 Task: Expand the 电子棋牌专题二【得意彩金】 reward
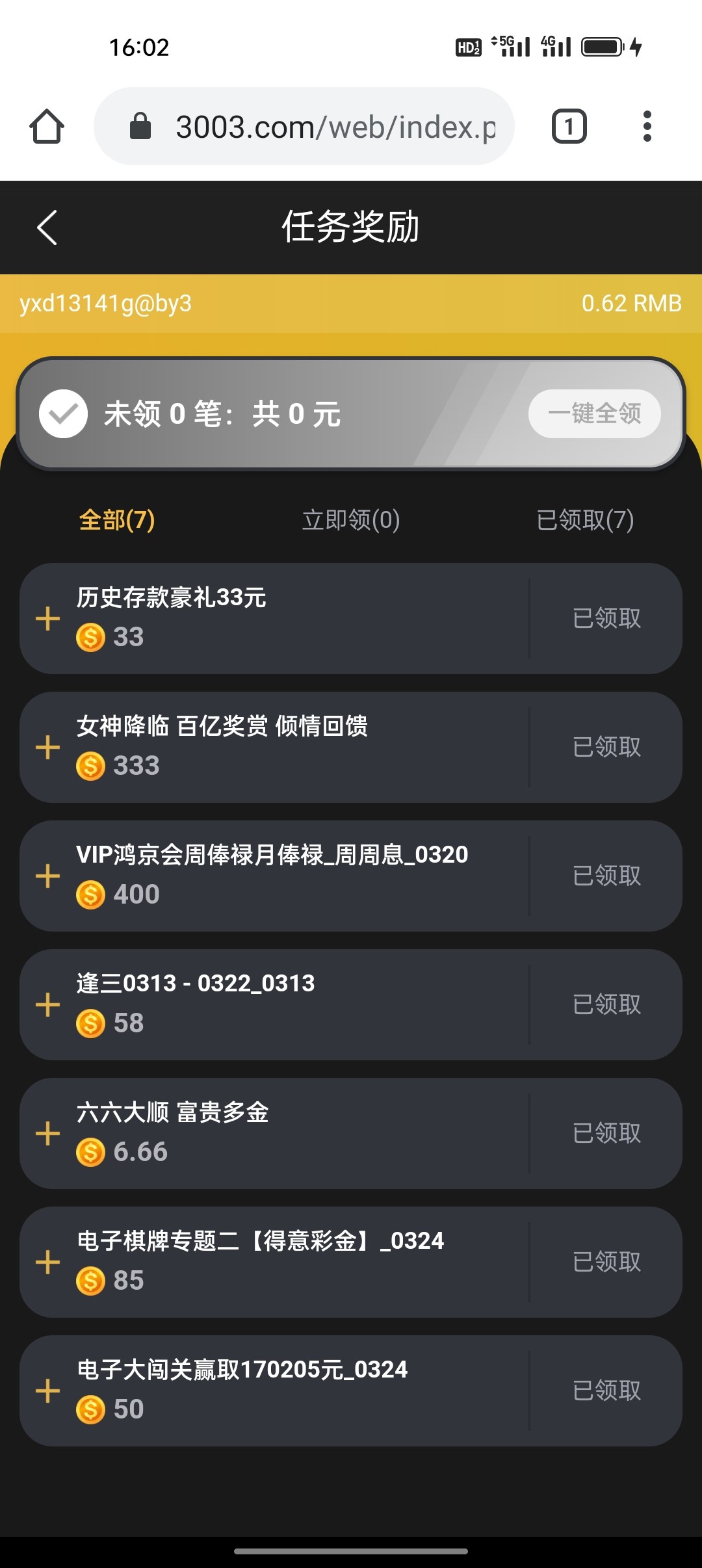coord(47,1262)
